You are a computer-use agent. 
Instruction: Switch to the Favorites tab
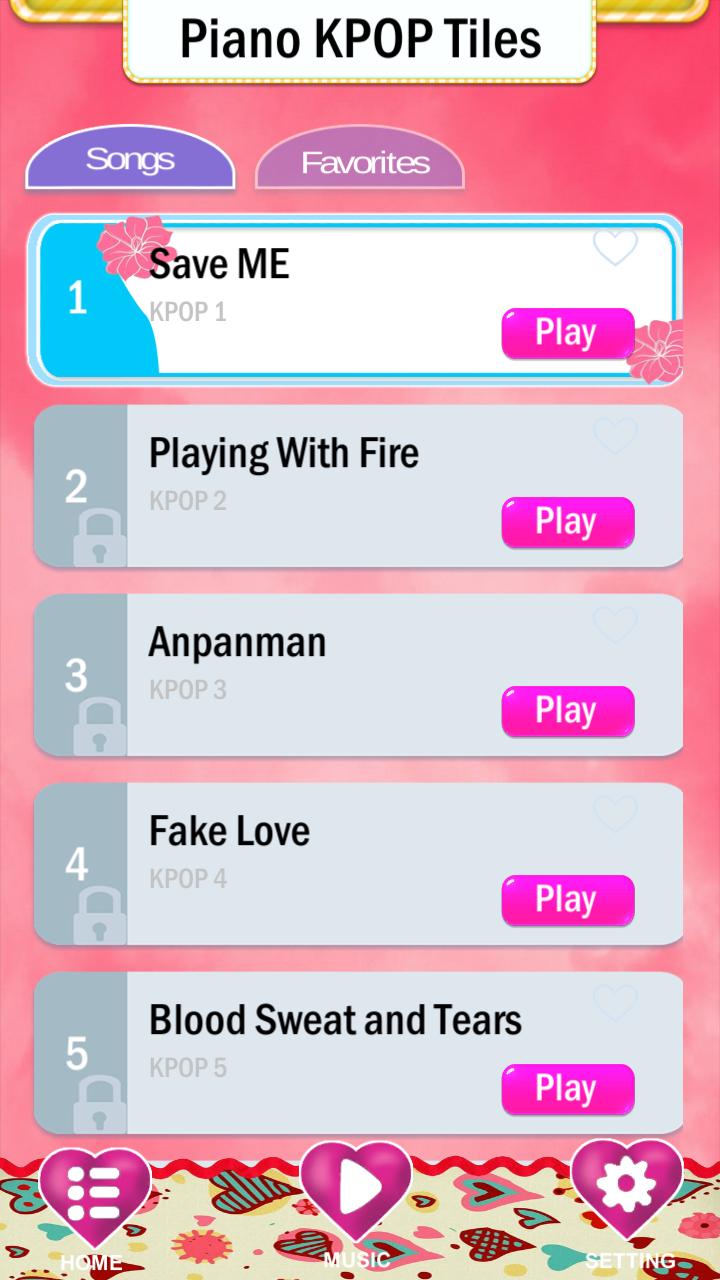pos(361,163)
